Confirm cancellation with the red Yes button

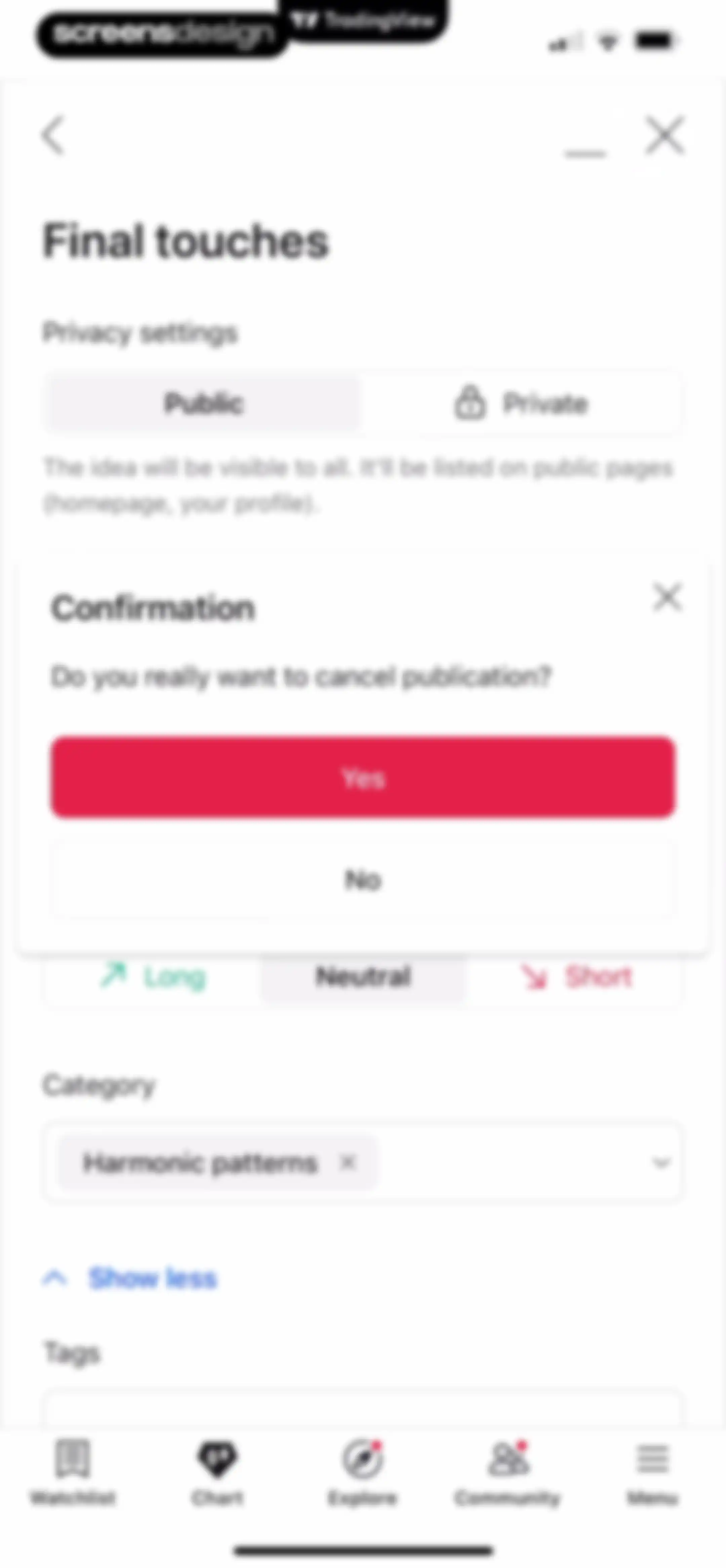pyautogui.click(x=363, y=777)
